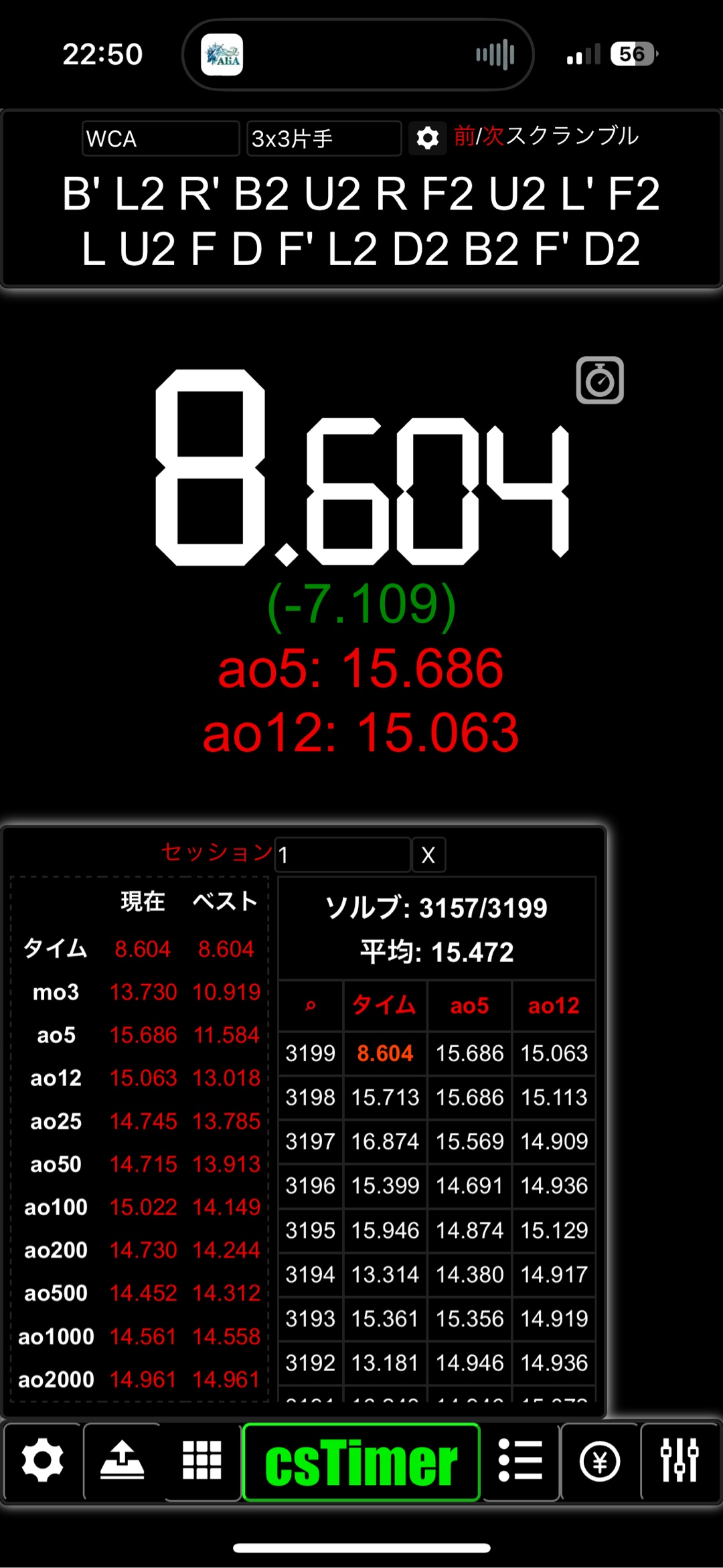Tap the csTimer logo button
Image resolution: width=723 pixels, height=1568 pixels.
(361, 1462)
